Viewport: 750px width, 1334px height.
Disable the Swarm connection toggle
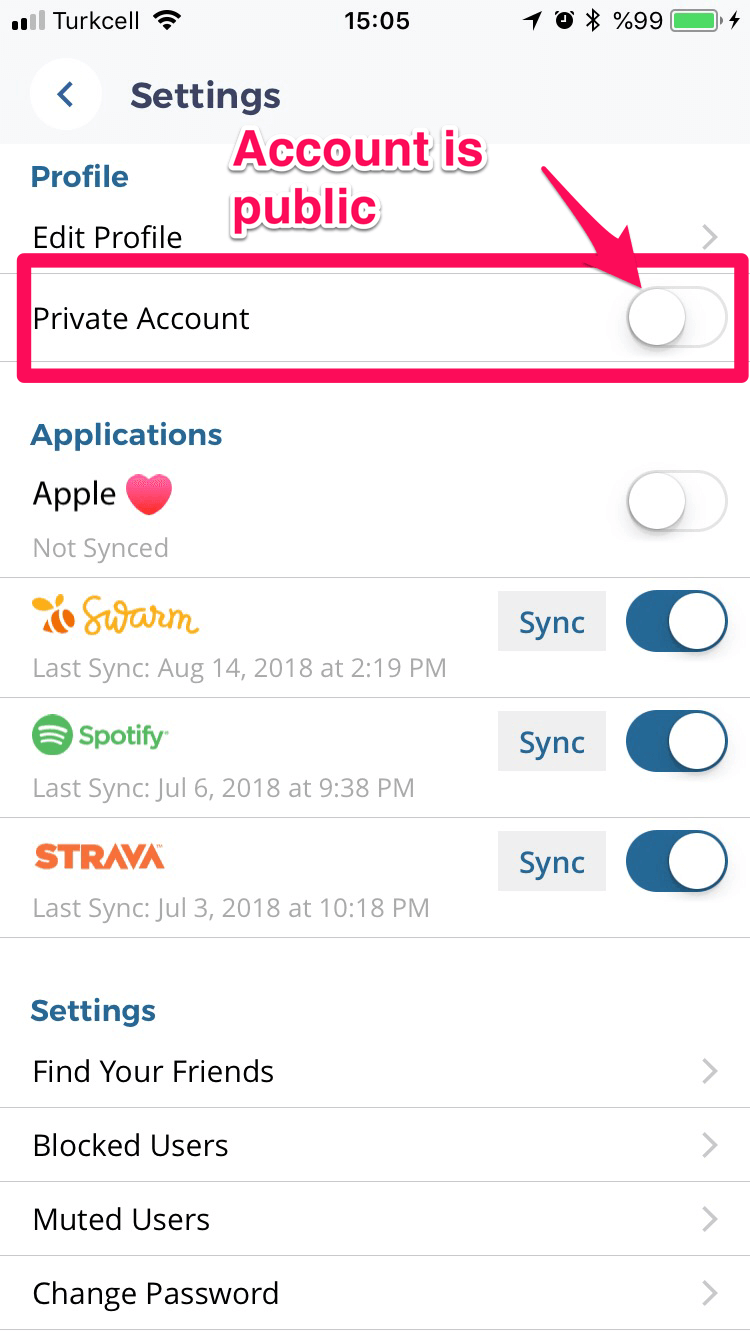pyautogui.click(x=676, y=622)
